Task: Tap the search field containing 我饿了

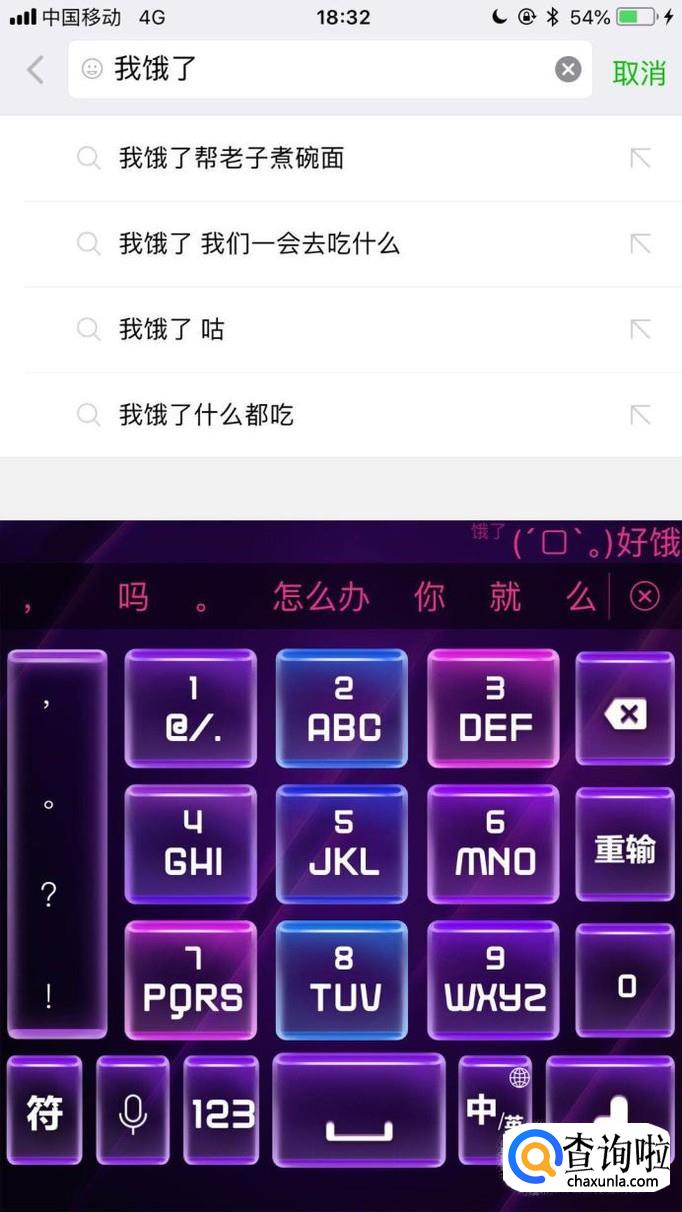Action: tap(329, 70)
